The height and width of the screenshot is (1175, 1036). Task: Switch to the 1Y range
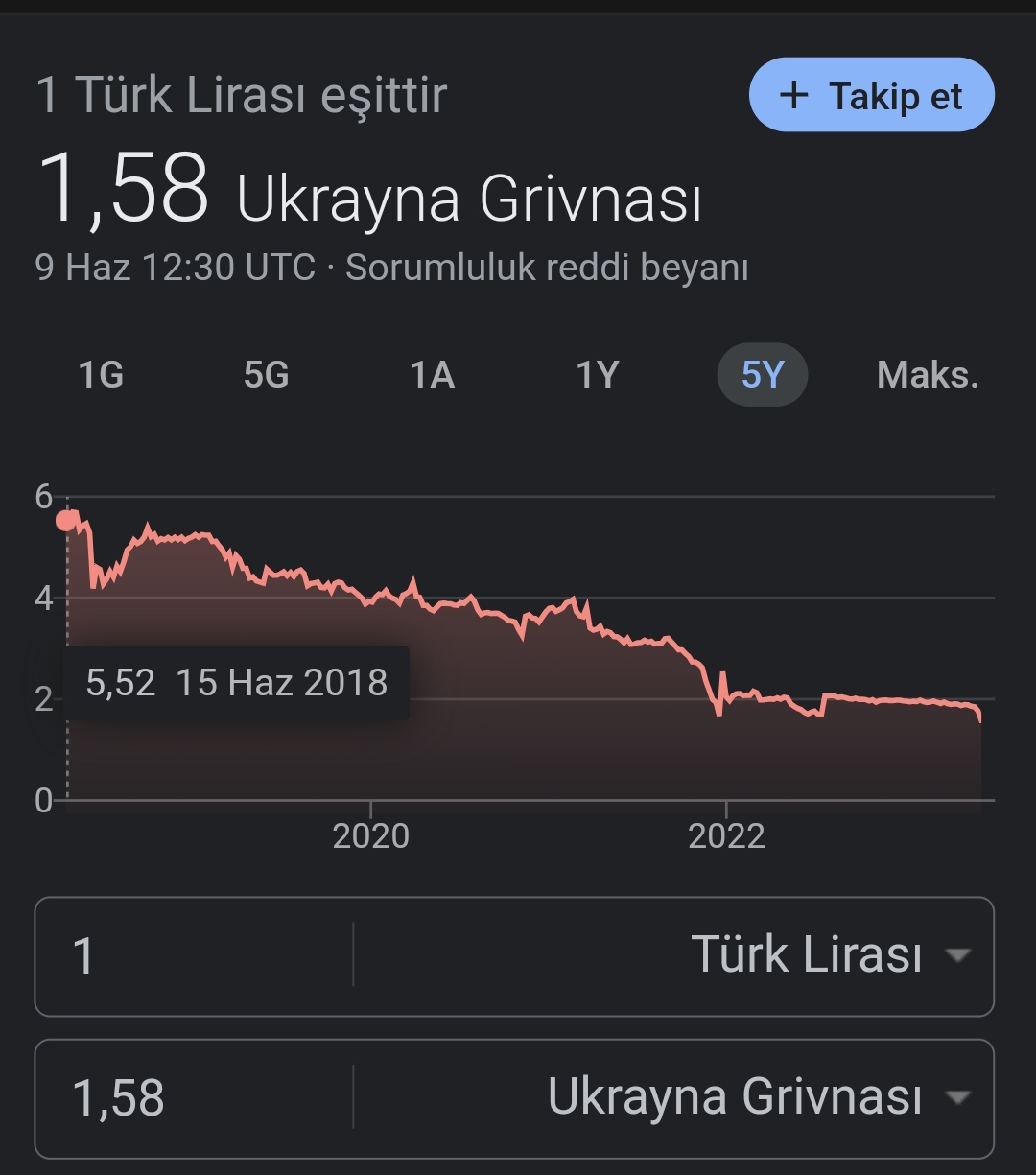click(597, 374)
